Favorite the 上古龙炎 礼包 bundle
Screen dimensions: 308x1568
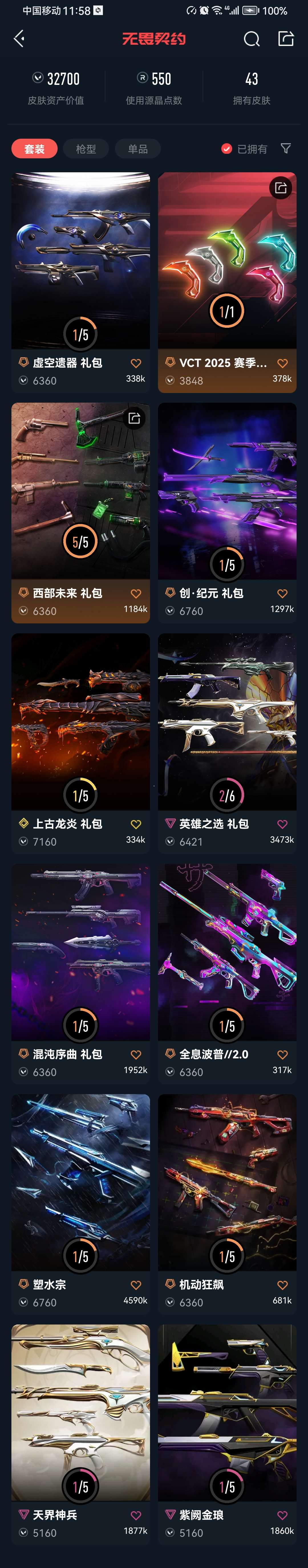click(x=136, y=824)
